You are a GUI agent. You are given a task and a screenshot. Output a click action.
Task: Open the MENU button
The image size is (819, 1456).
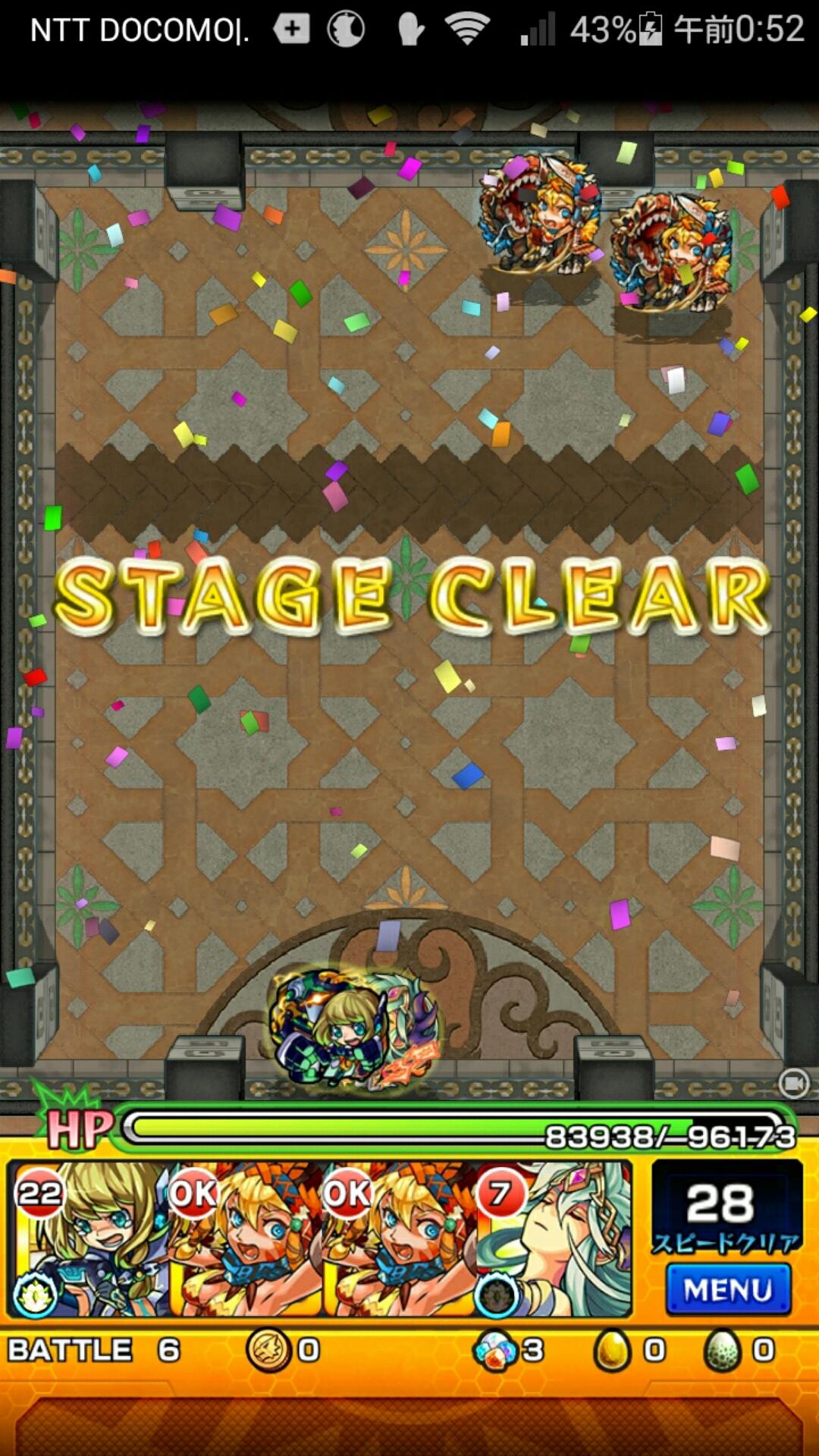pyautogui.click(x=728, y=1289)
